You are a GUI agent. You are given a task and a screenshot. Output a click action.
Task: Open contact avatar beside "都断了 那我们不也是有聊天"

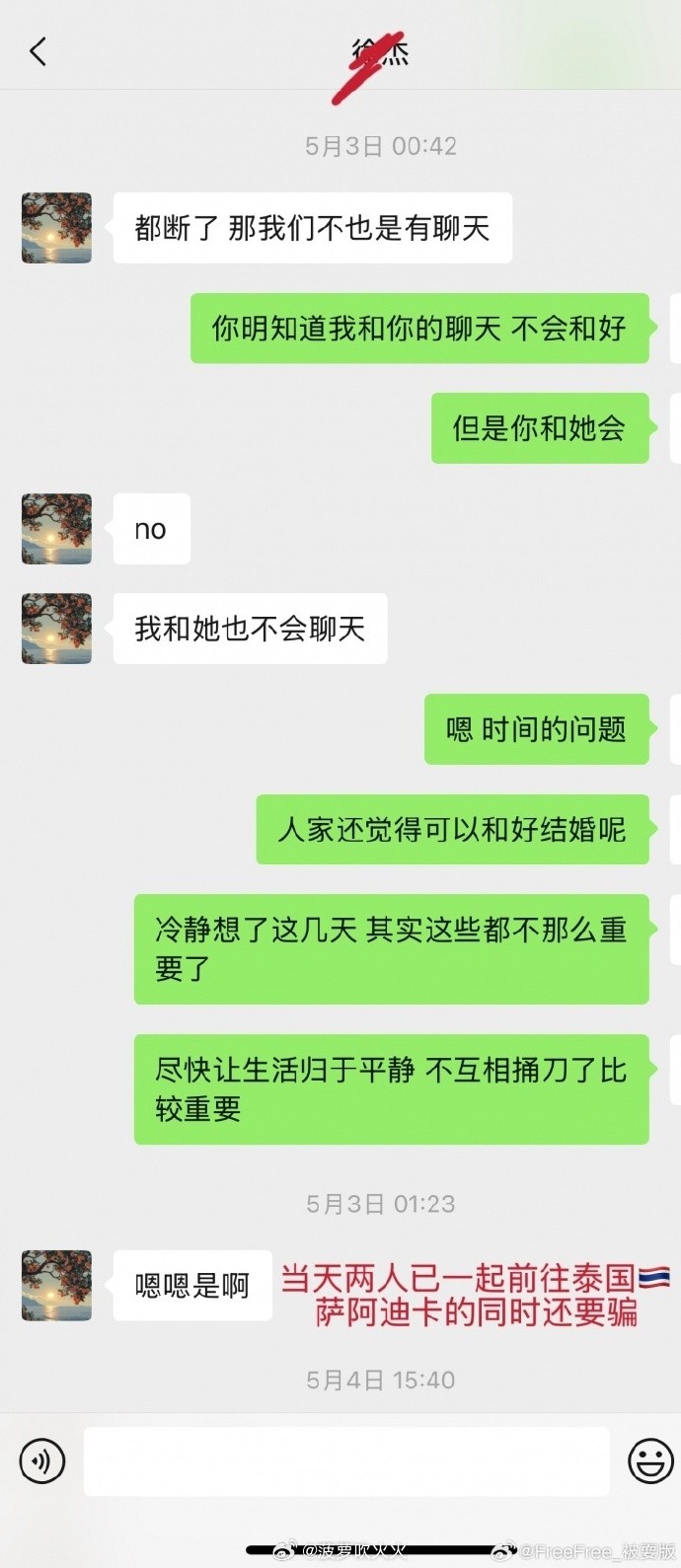(57, 228)
